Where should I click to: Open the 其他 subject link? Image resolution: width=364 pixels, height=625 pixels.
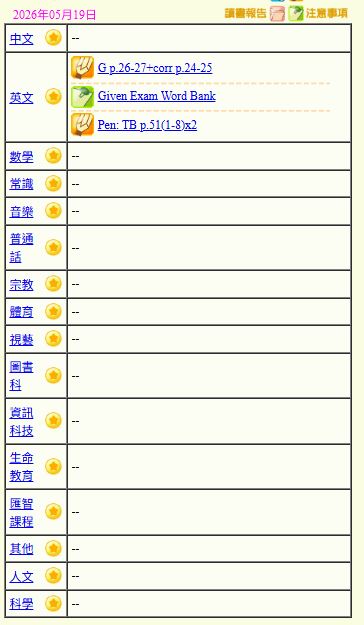click(22, 549)
